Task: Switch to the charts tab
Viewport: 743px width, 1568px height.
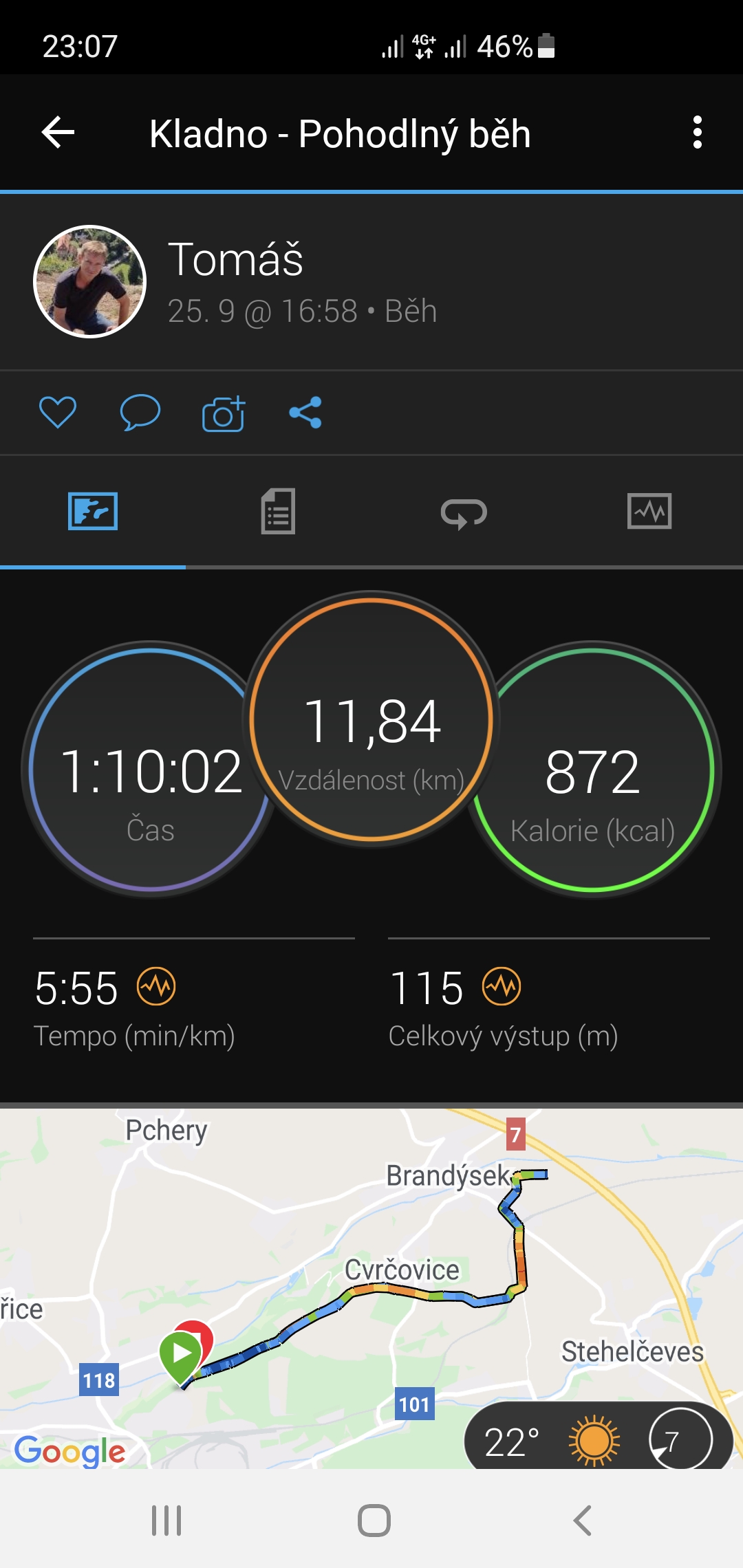Action: point(649,512)
